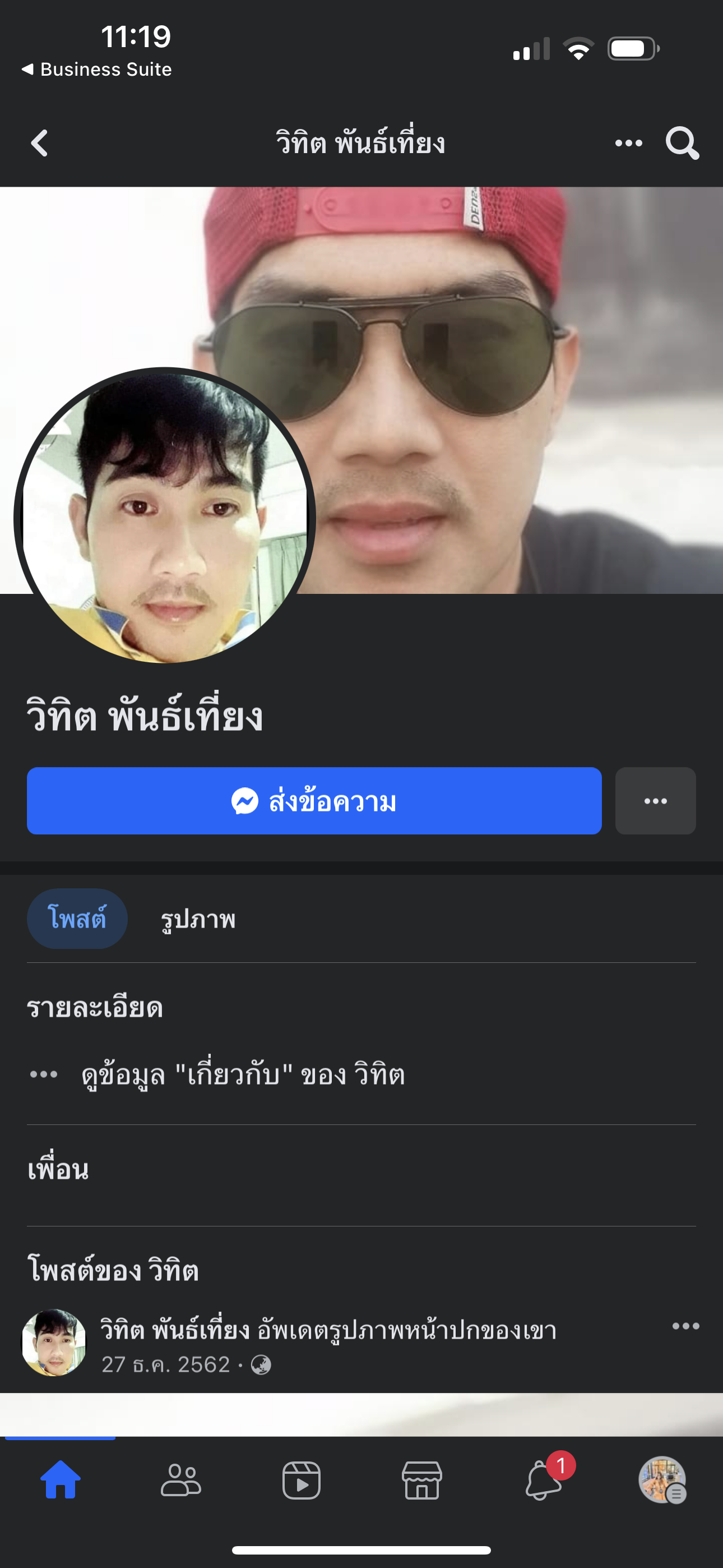Go to the Marketplace tab
Screen dimensions: 723x1568
tap(421, 1479)
